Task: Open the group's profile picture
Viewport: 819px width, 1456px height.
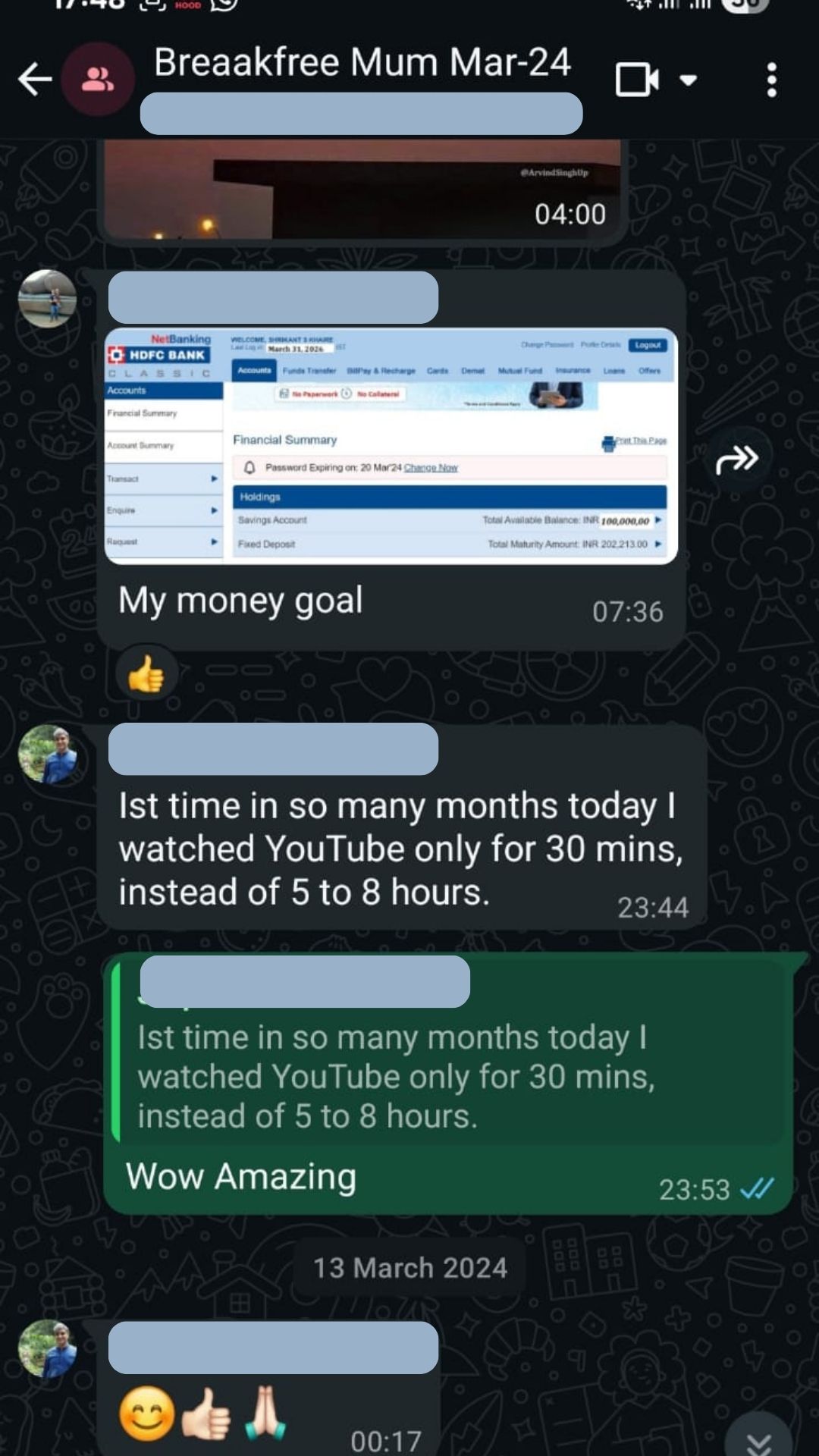Action: pos(98,80)
